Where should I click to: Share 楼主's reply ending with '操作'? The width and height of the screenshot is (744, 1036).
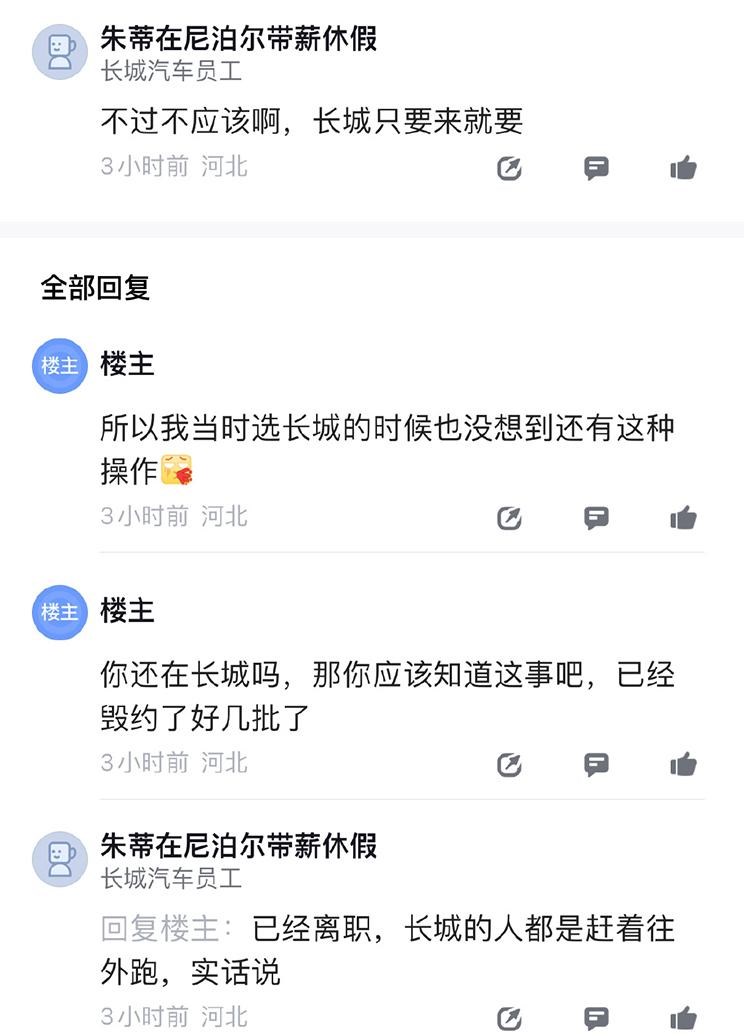(510, 517)
